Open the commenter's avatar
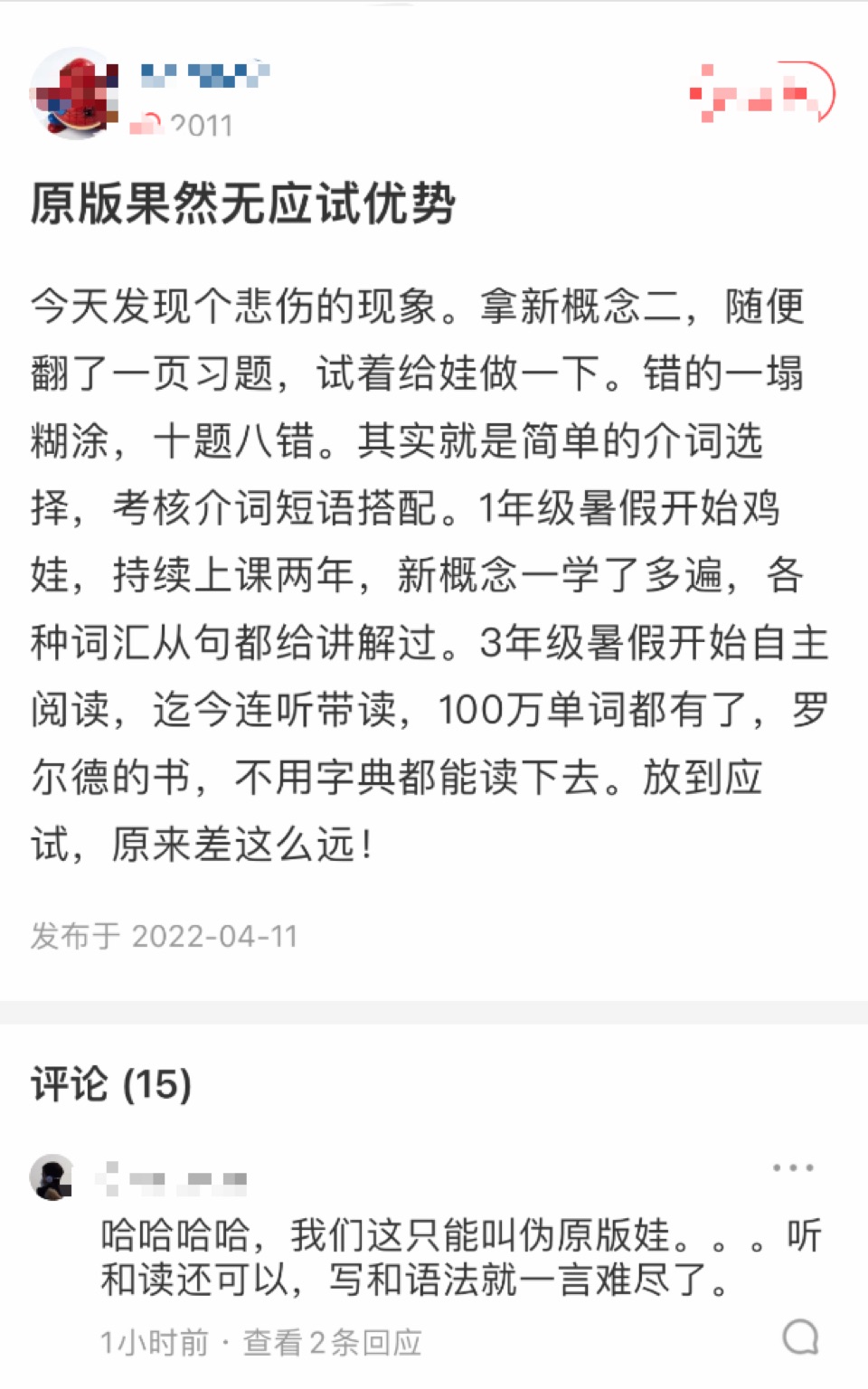The height and width of the screenshot is (1389, 868). point(52,1177)
